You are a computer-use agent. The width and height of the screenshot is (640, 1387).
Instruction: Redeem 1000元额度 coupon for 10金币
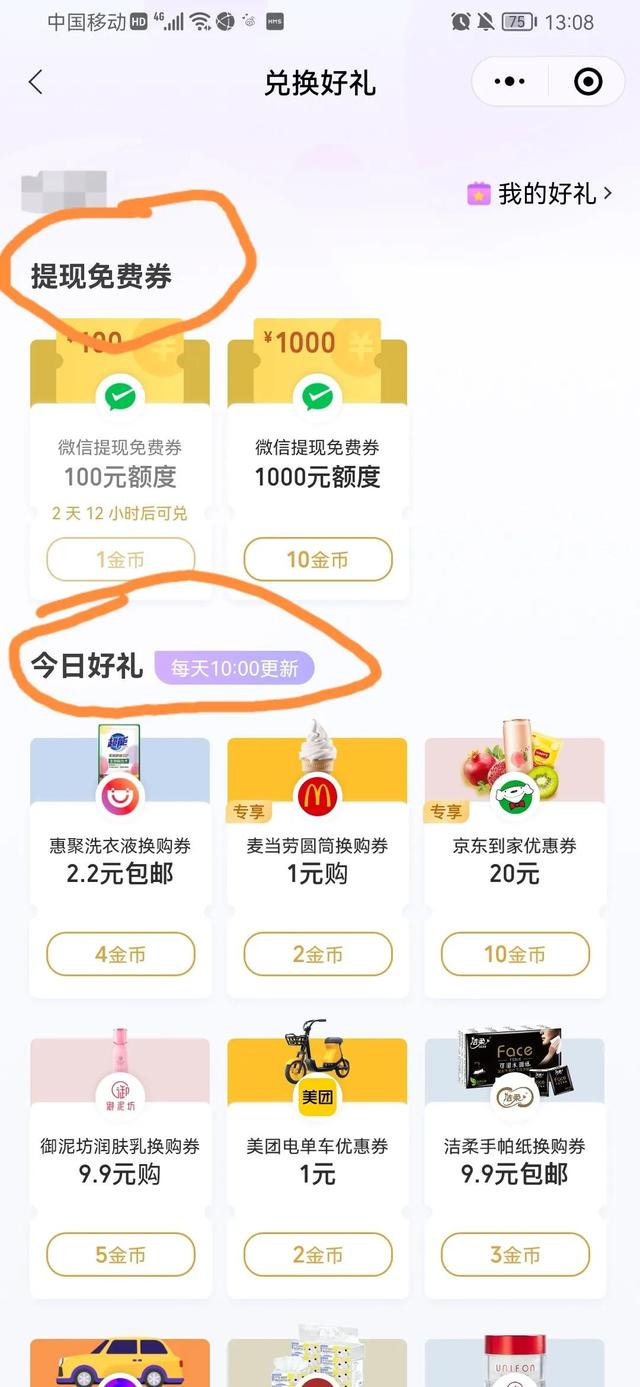(317, 560)
